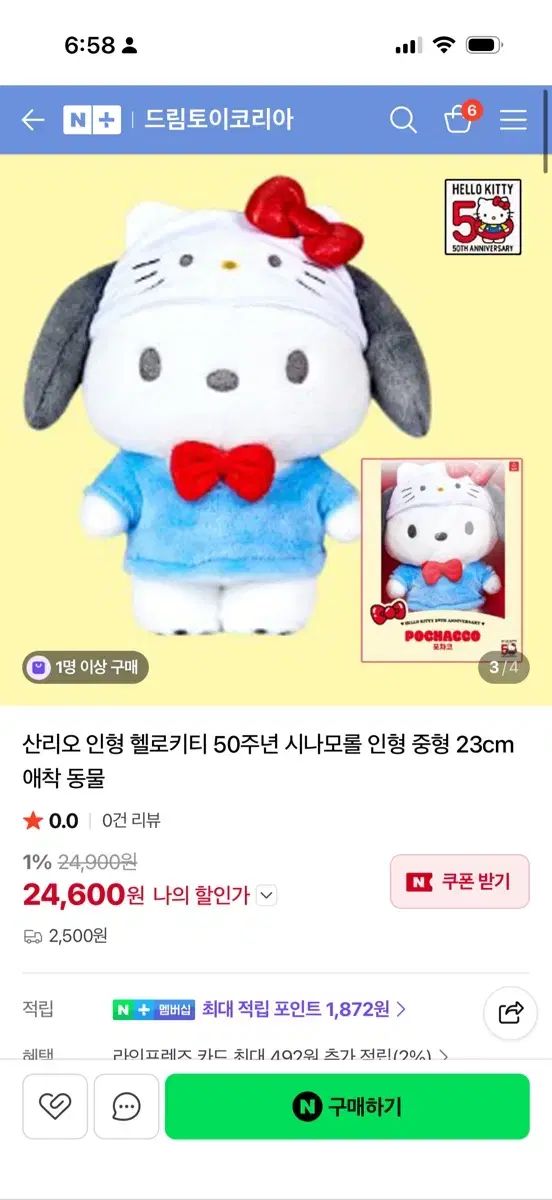Go back with the arrow icon
Screen dimensions: 552x1200
(33, 120)
